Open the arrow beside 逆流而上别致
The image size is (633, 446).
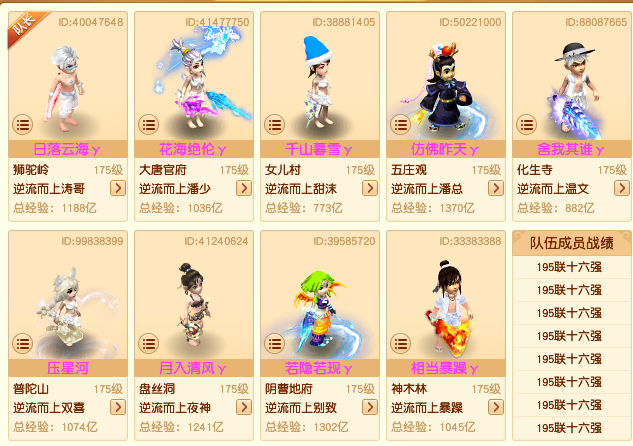pos(369,407)
